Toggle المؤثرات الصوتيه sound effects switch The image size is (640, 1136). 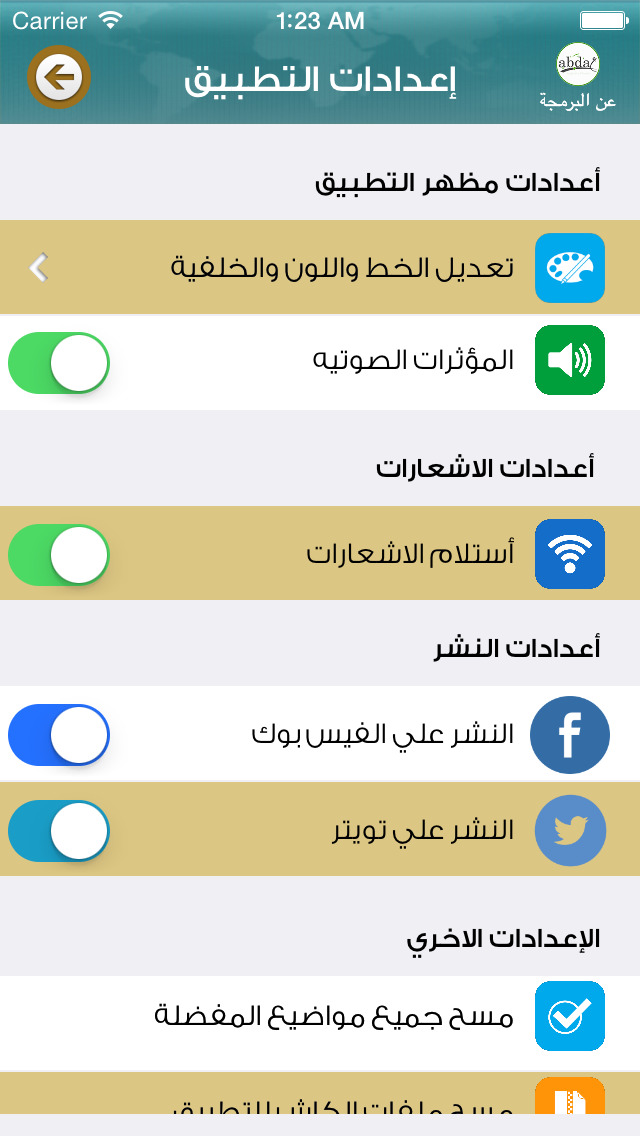click(x=59, y=363)
